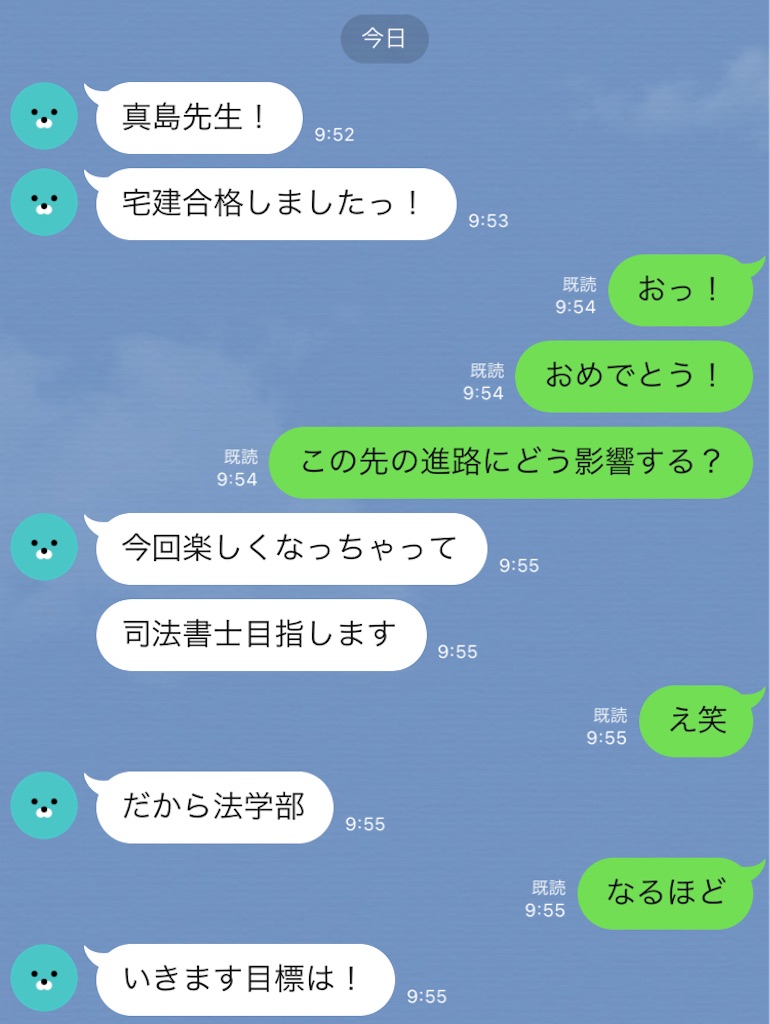Select the いきます目標は！ message bubble

pyautogui.click(x=246, y=976)
